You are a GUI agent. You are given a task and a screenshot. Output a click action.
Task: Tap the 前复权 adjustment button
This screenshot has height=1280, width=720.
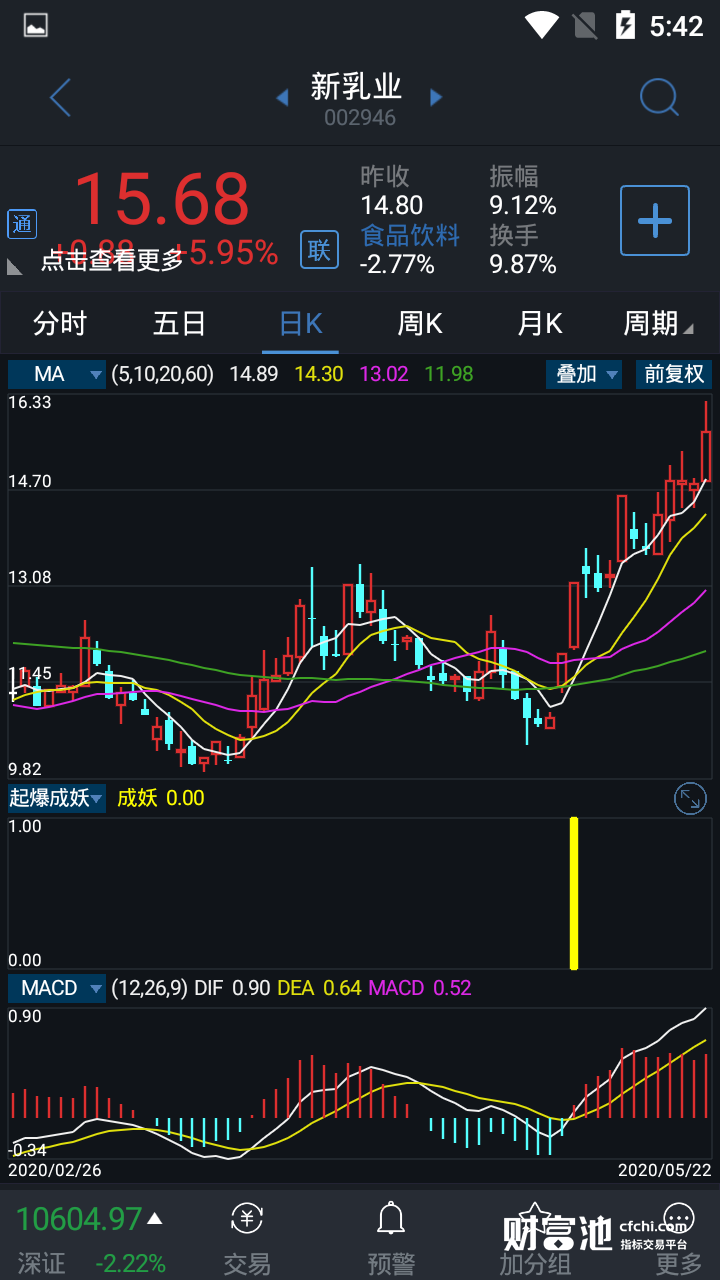(674, 374)
